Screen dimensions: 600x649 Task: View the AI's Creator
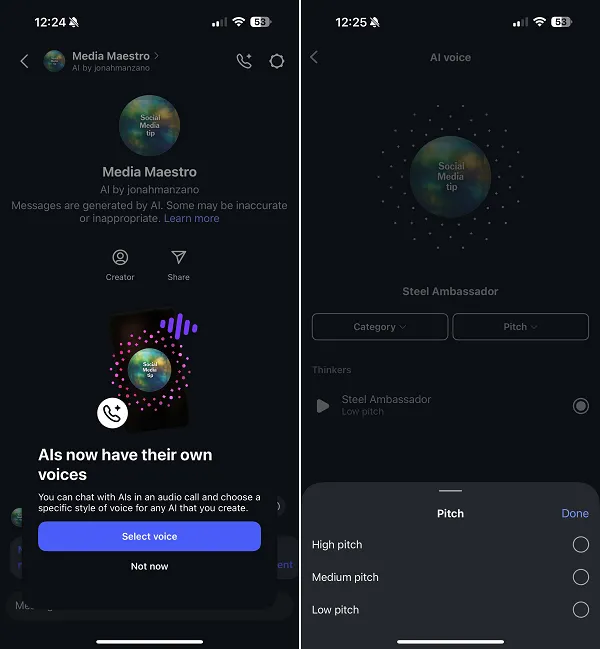coord(120,264)
